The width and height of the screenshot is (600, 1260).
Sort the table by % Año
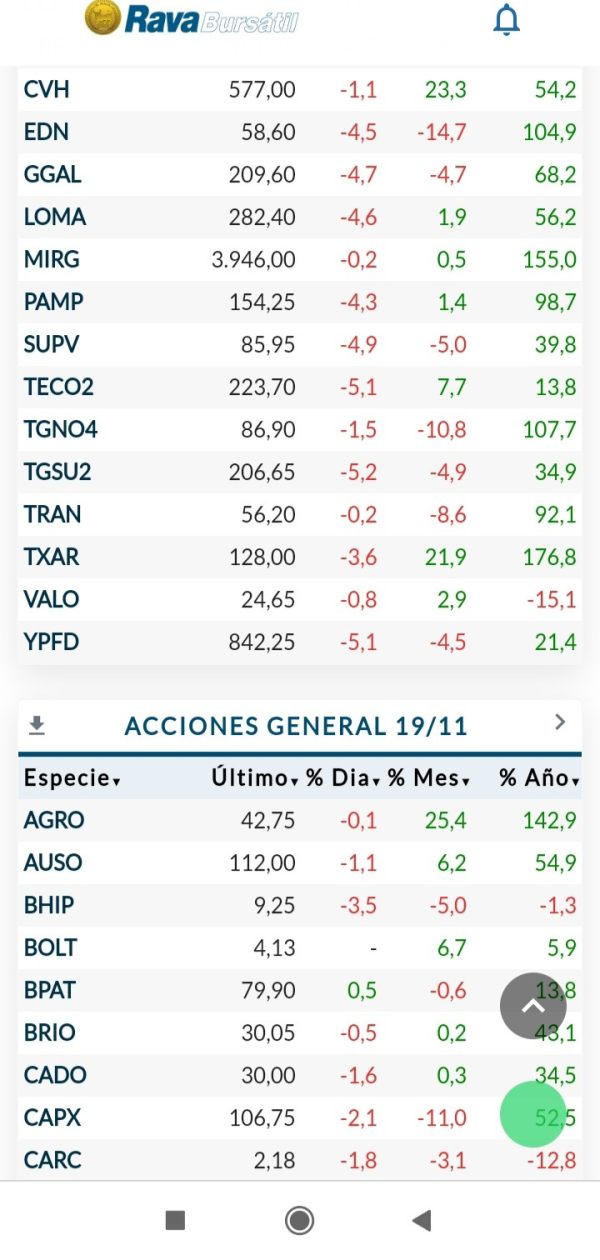coord(540,778)
